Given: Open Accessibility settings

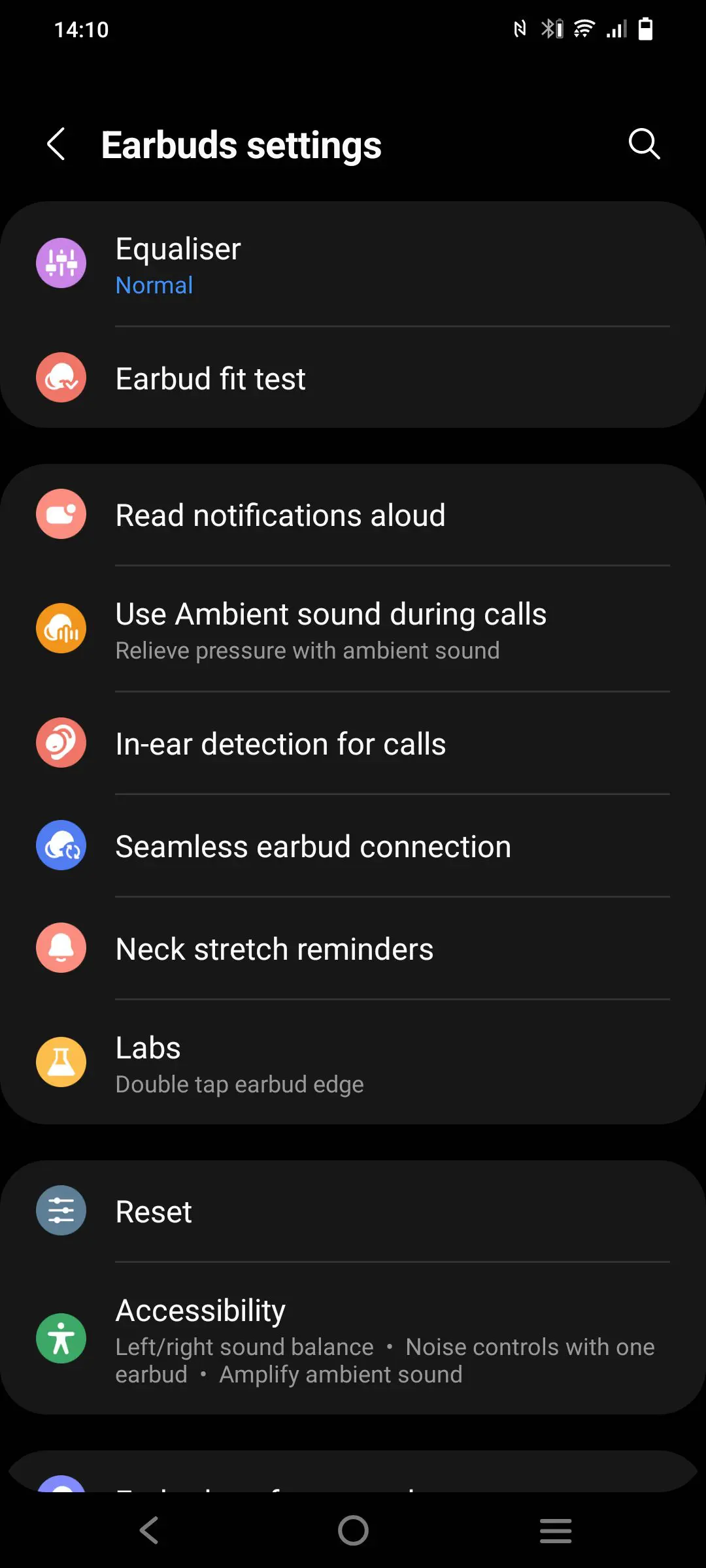Looking at the screenshot, I should (x=353, y=1339).
